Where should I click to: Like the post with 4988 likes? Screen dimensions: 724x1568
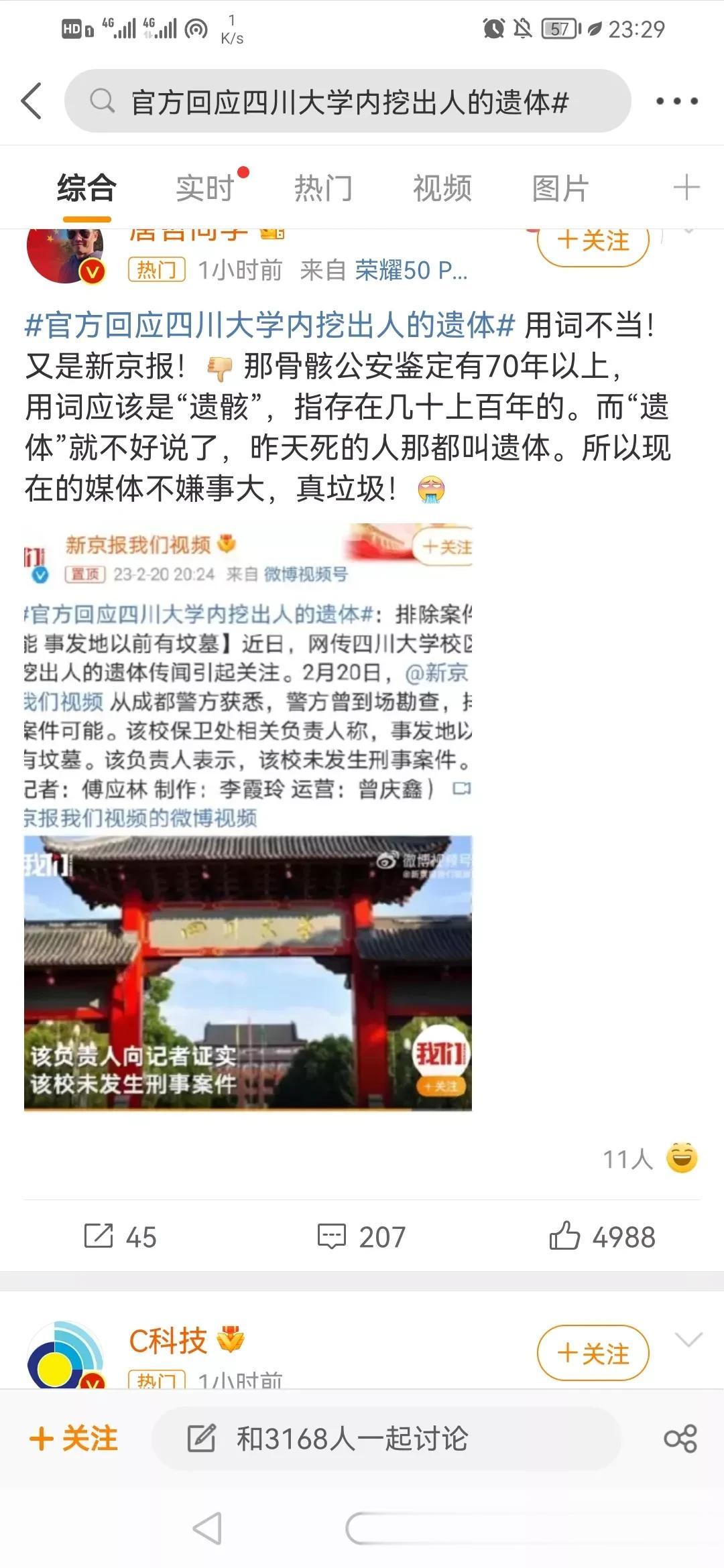point(602,1236)
